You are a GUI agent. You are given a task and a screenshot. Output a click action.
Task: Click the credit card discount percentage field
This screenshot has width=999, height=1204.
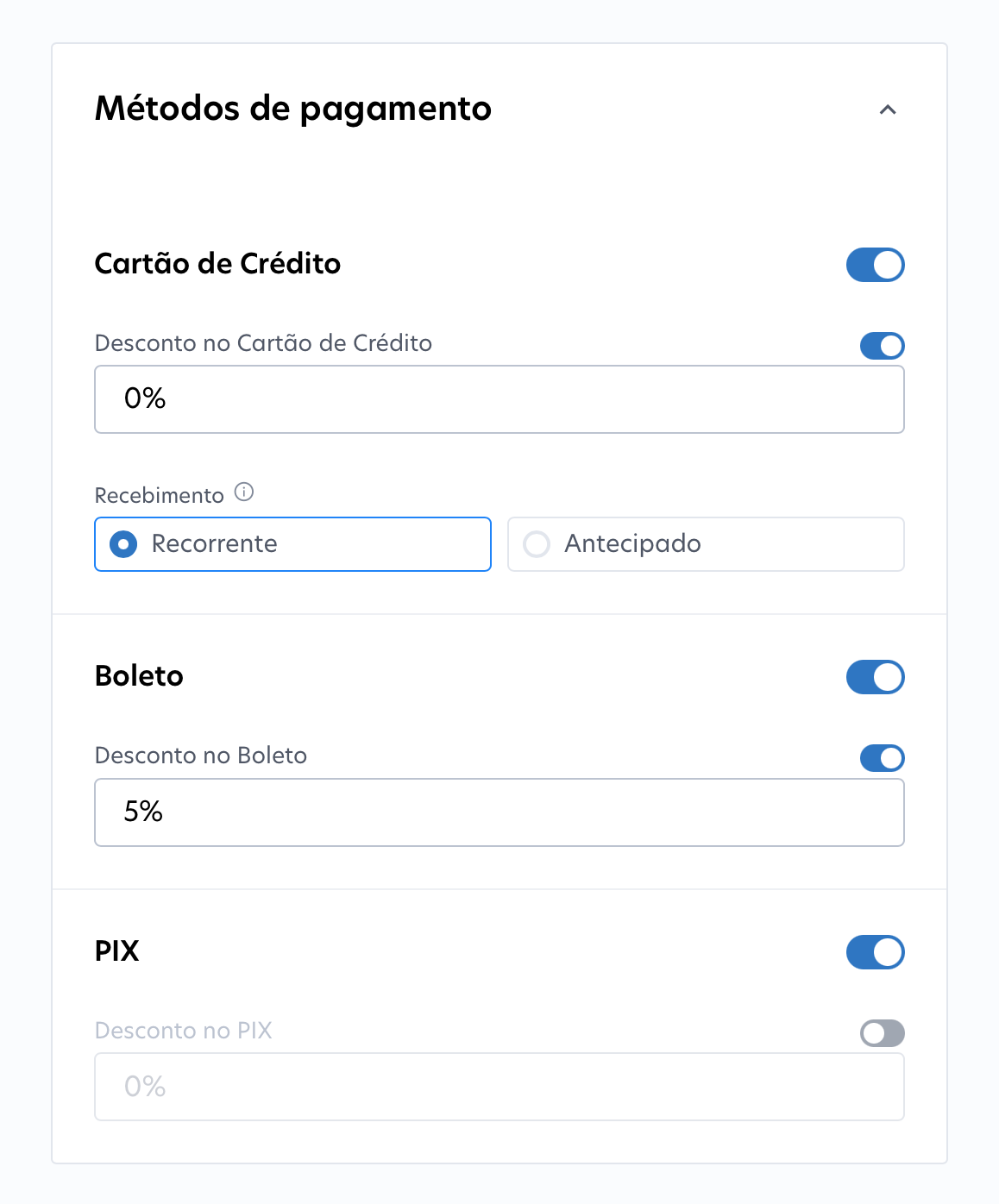[499, 398]
